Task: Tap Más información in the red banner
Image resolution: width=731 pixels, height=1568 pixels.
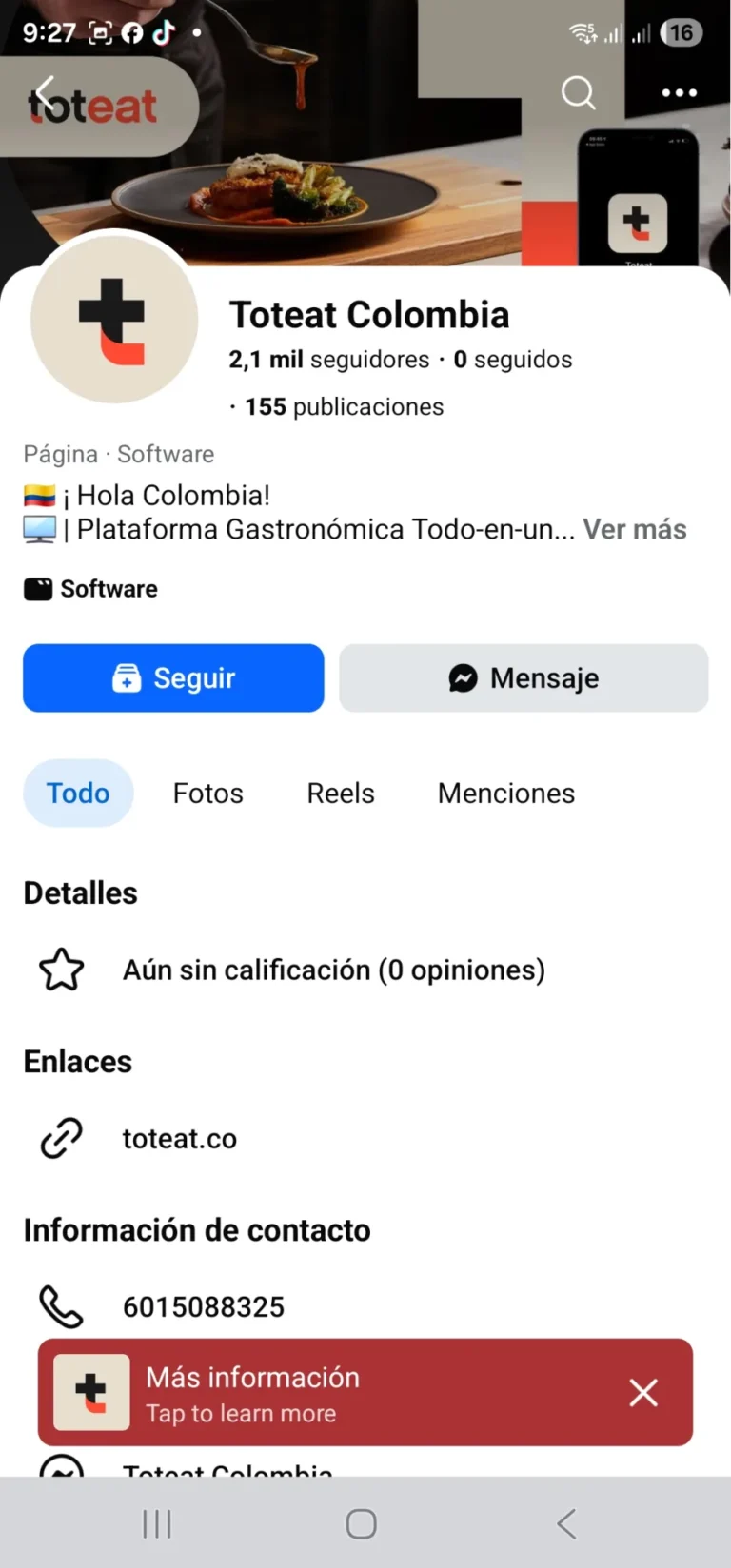Action: tap(251, 1377)
